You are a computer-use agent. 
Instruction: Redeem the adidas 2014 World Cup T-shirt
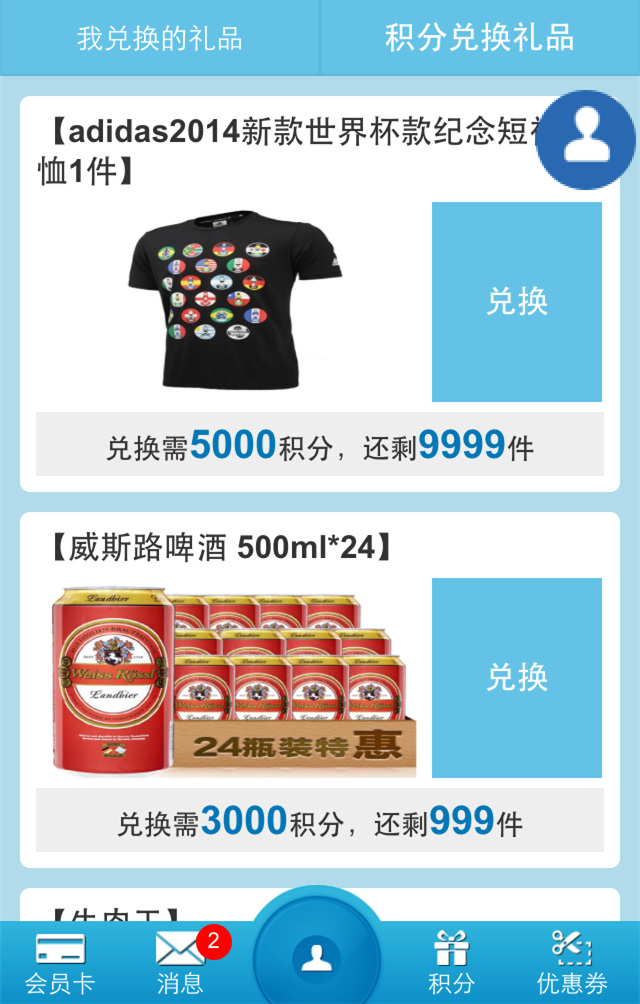click(x=516, y=302)
